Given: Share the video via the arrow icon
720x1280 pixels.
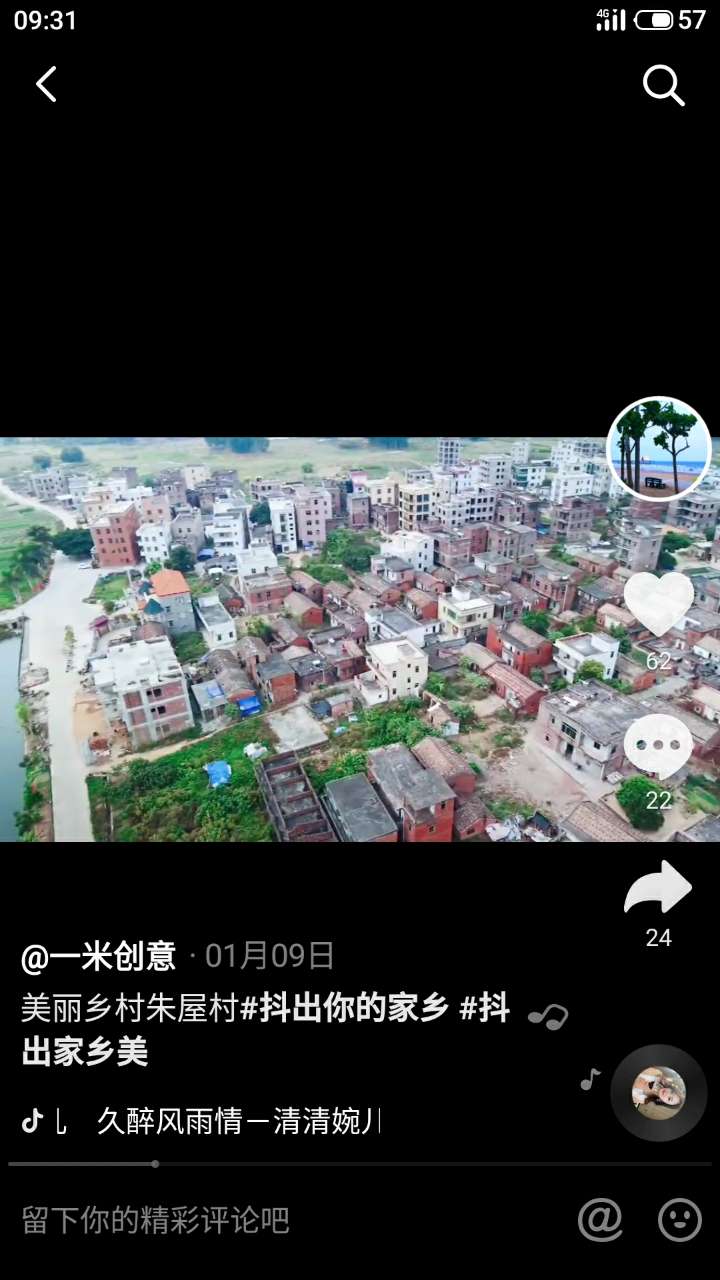Looking at the screenshot, I should coord(658,888).
